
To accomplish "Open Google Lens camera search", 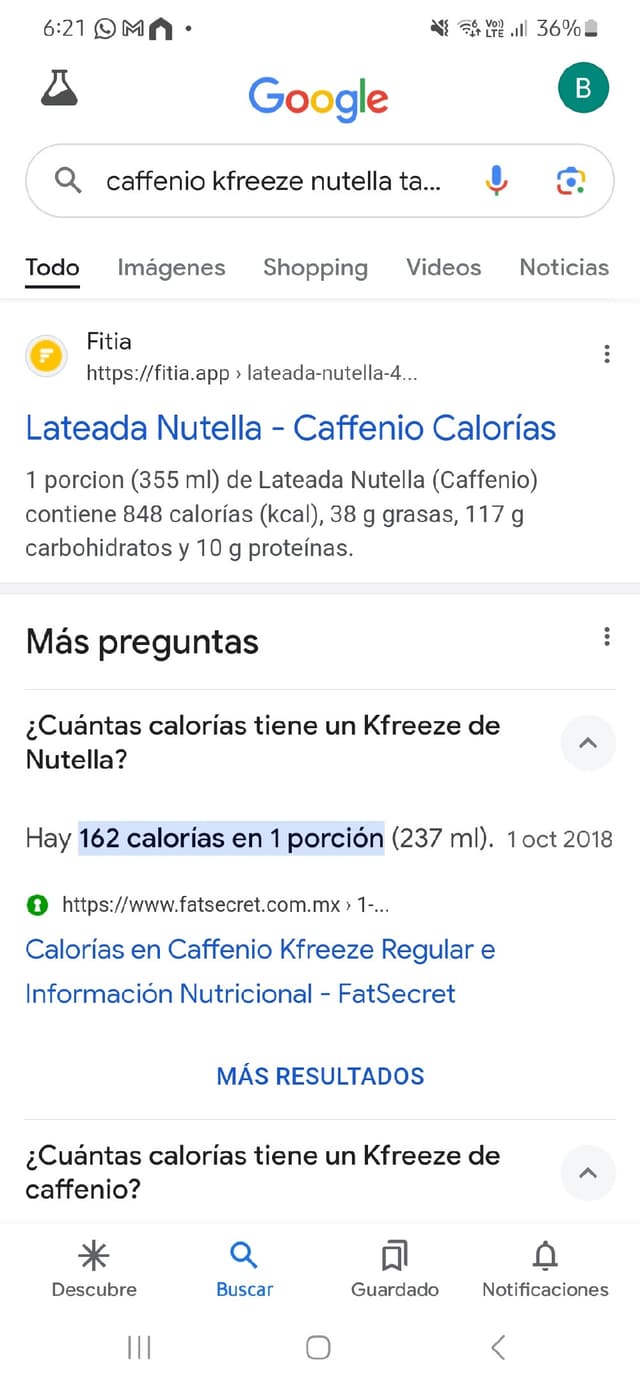I will coord(570,181).
